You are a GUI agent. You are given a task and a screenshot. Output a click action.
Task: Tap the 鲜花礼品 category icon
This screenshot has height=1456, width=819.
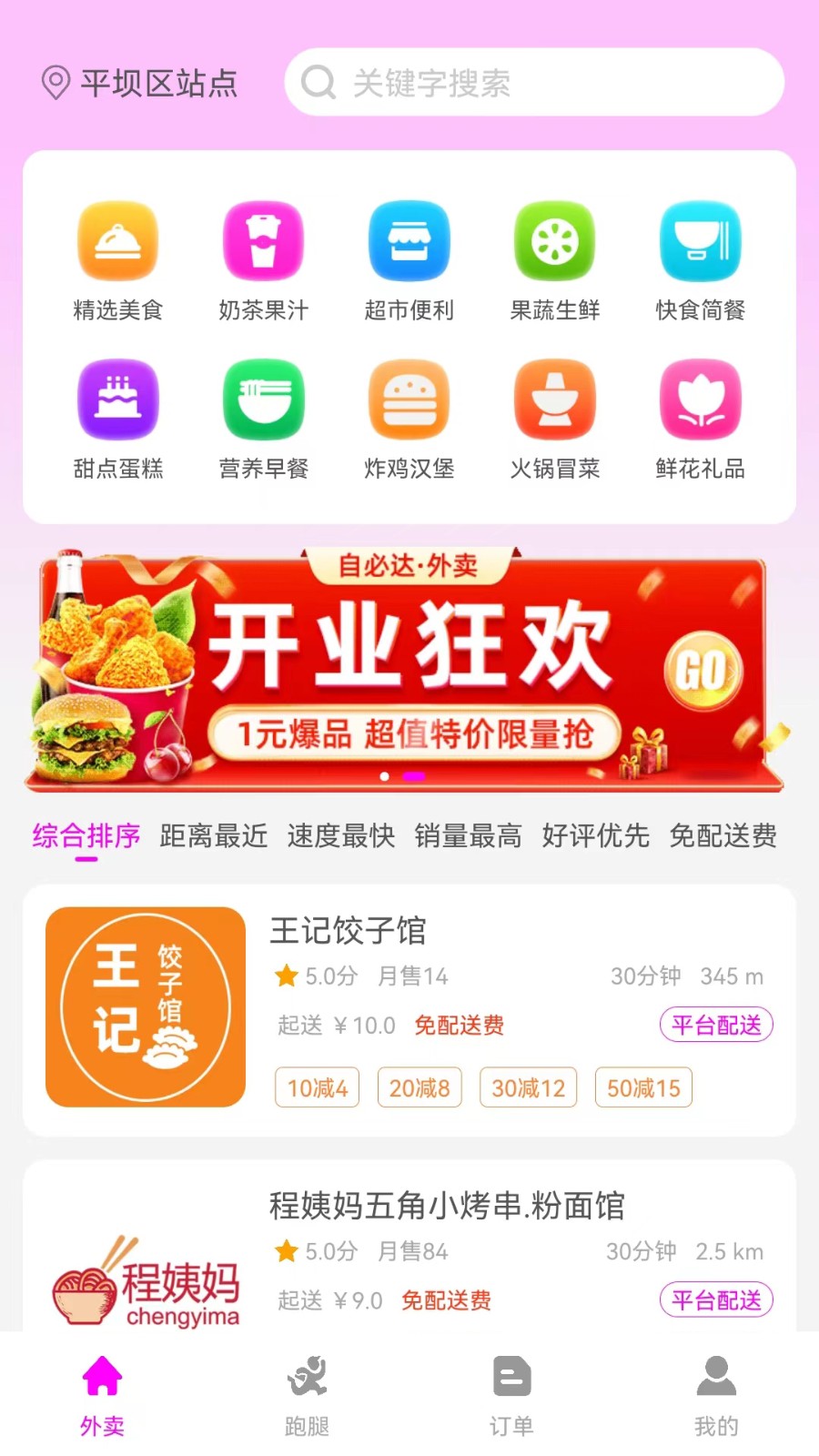[x=700, y=399]
